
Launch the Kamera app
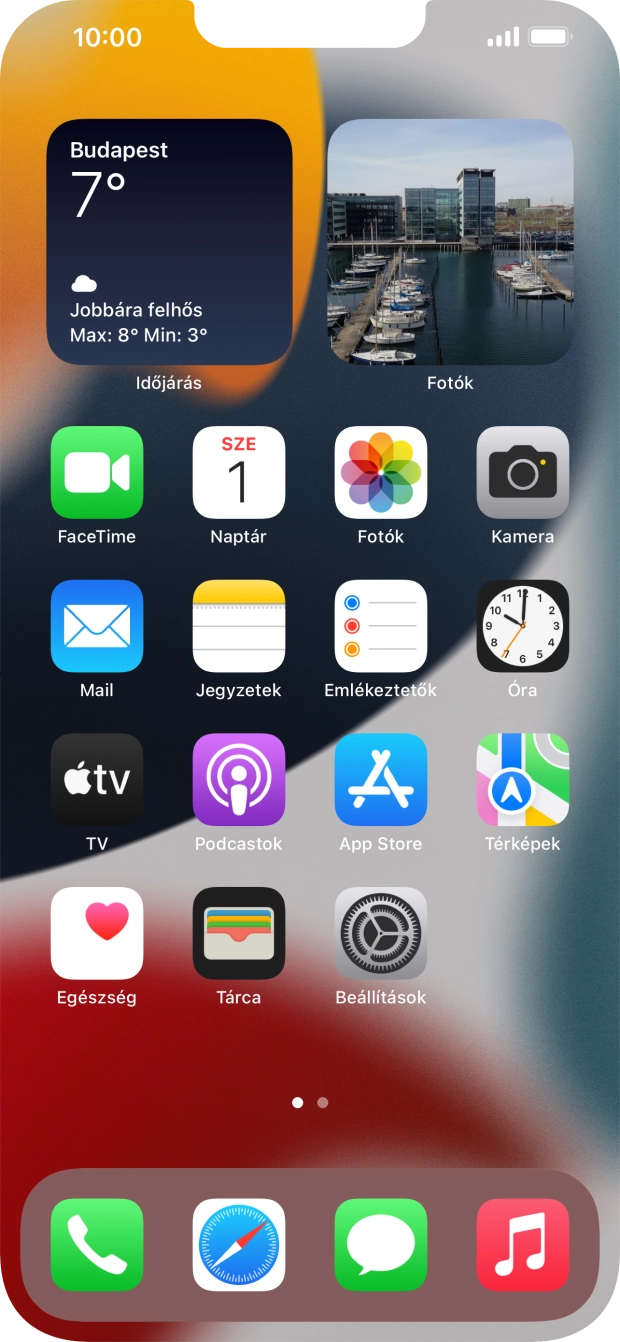523,472
